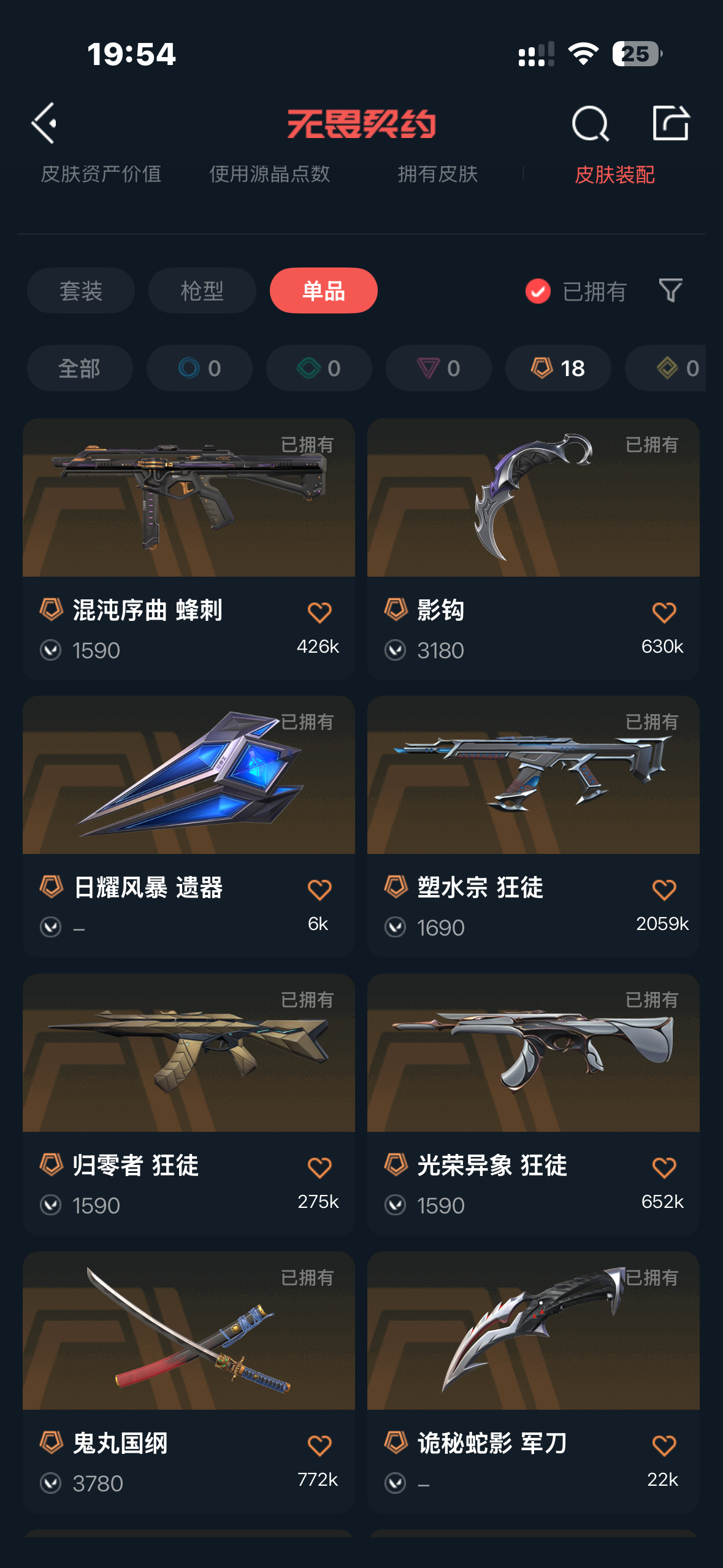Go back using the arrow icon
Image resolution: width=723 pixels, height=1568 pixels.
click(x=44, y=123)
